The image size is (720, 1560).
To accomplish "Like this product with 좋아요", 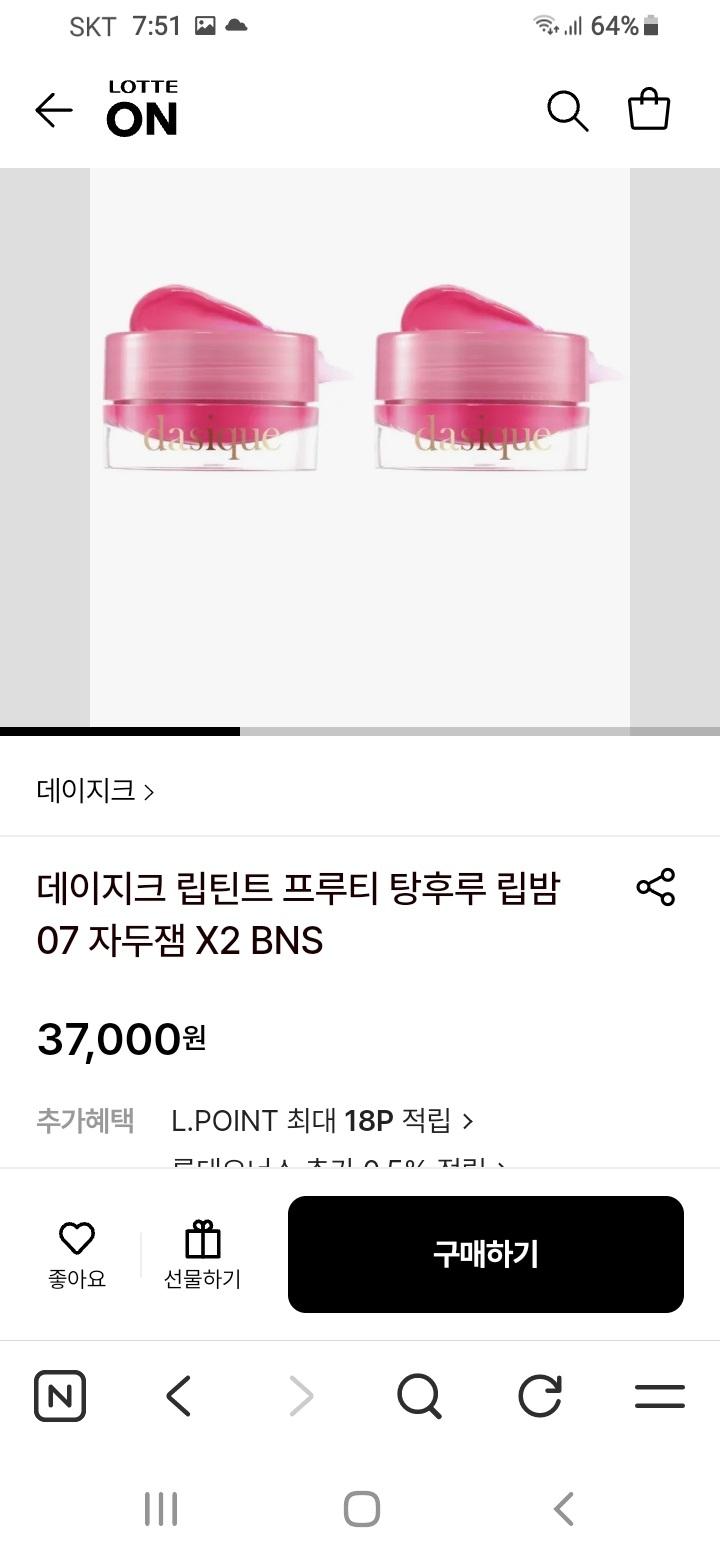I will [x=77, y=1254].
